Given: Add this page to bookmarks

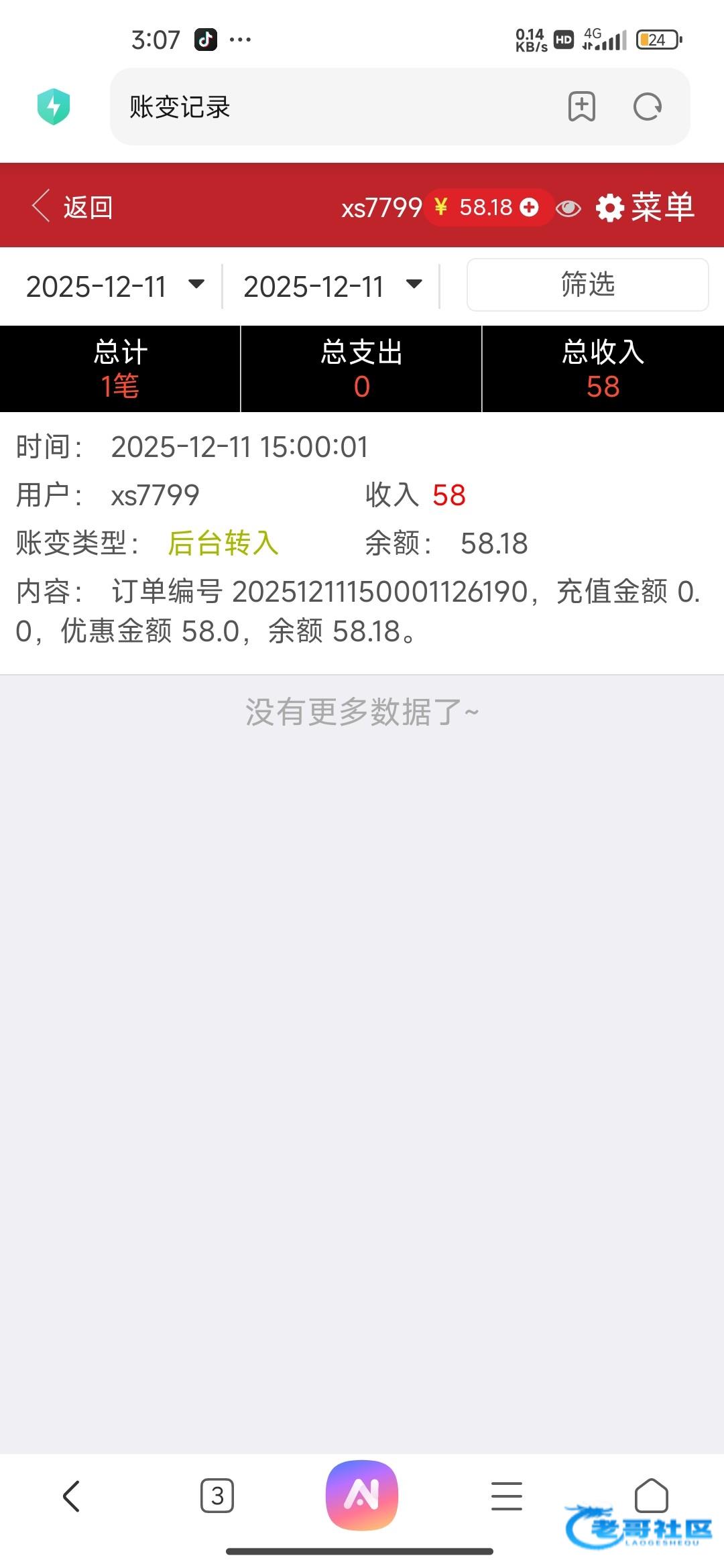Looking at the screenshot, I should click(582, 107).
